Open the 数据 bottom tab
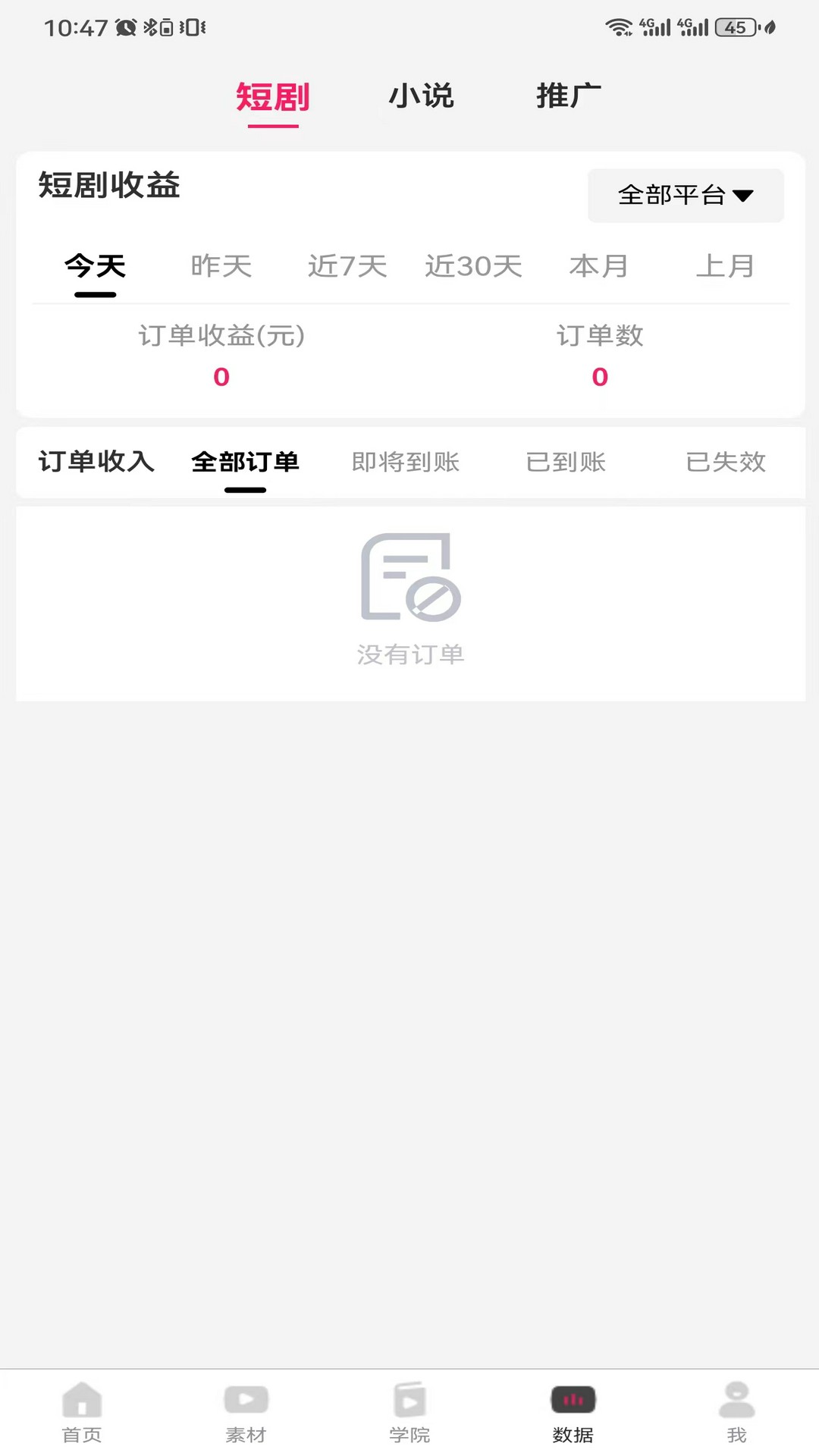Image resolution: width=819 pixels, height=1456 pixels. (x=573, y=1413)
